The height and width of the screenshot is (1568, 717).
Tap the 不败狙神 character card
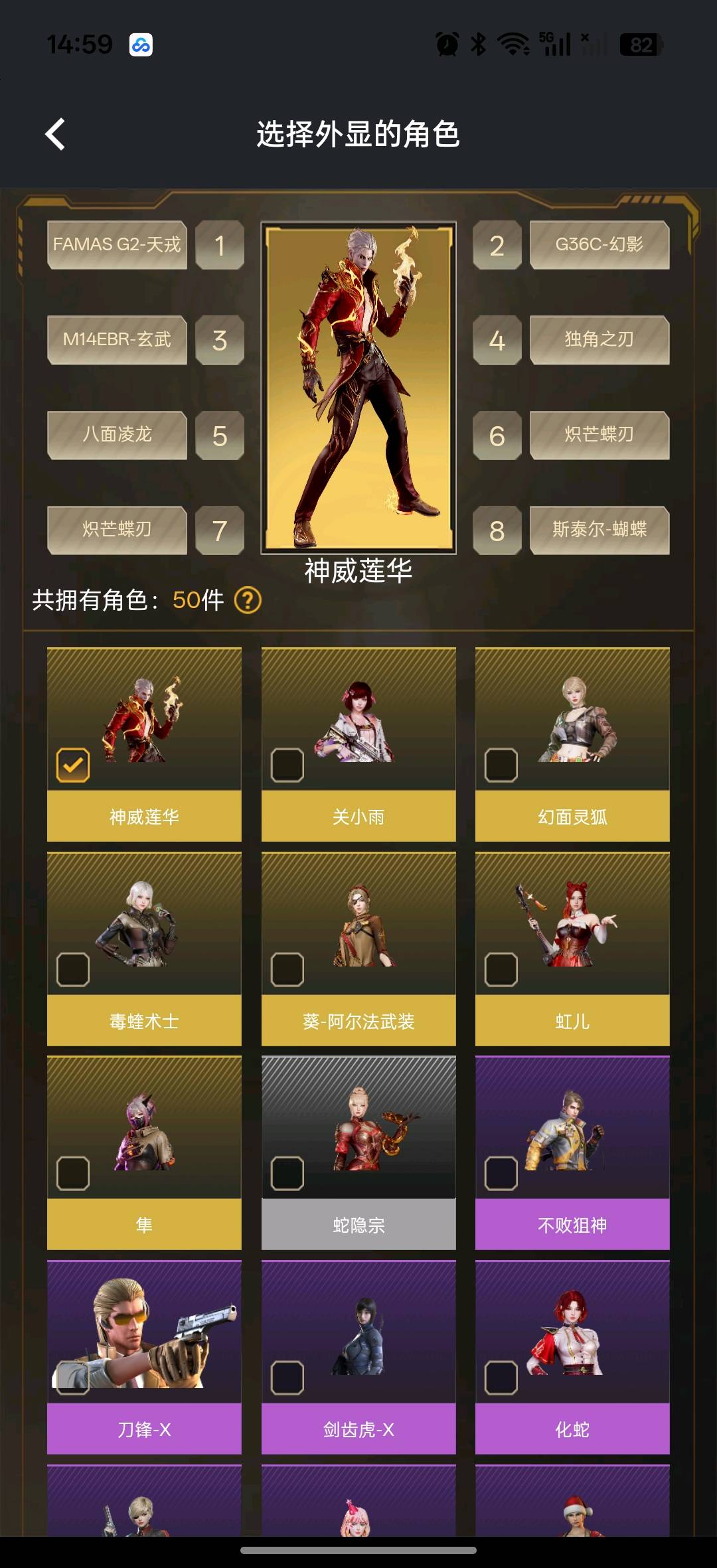pyautogui.click(x=572, y=1152)
